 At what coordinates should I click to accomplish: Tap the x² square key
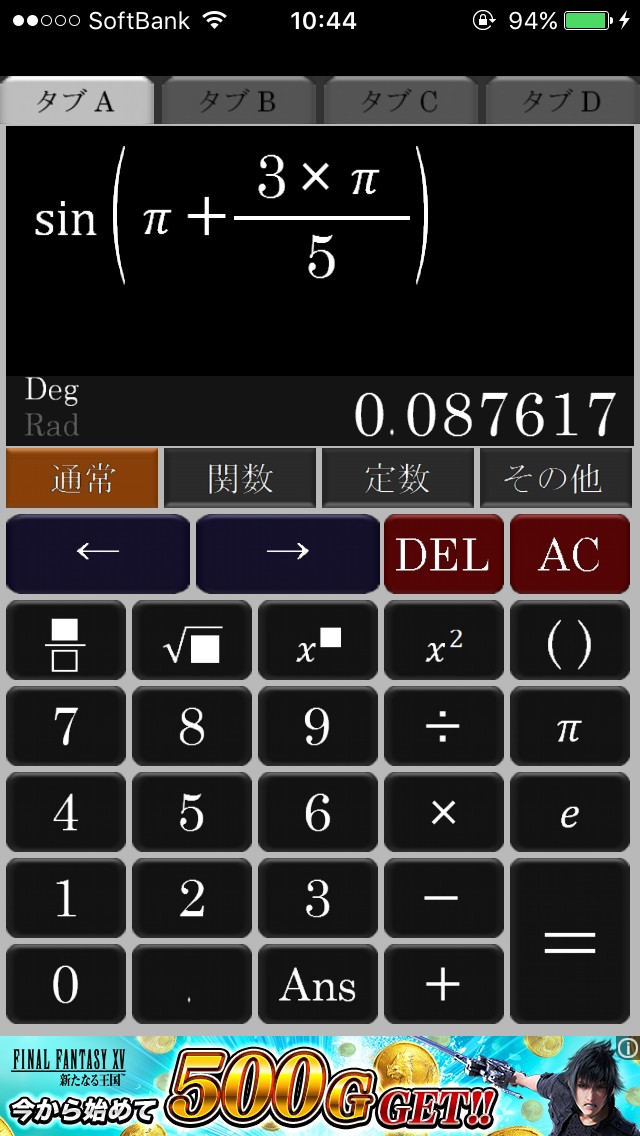(444, 640)
